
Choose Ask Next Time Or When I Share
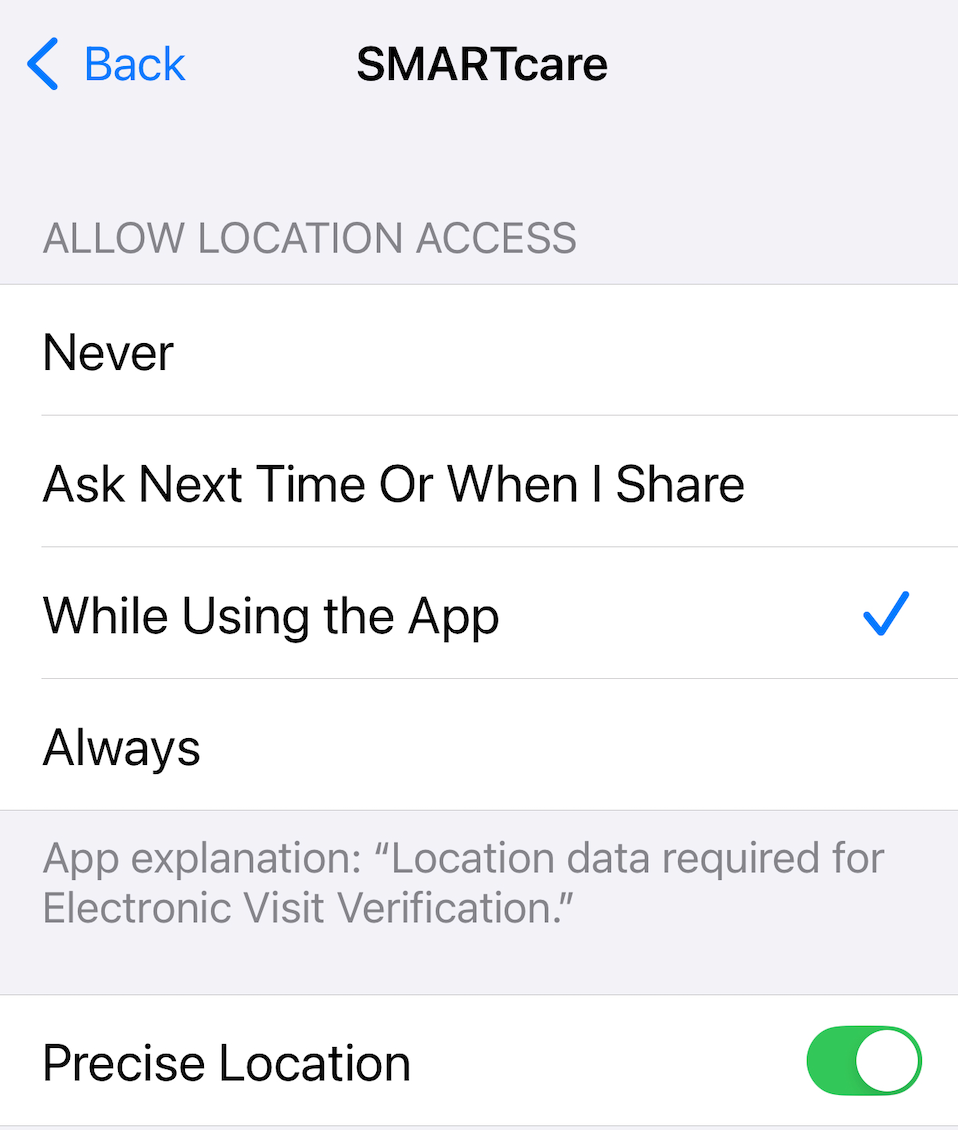(x=479, y=484)
